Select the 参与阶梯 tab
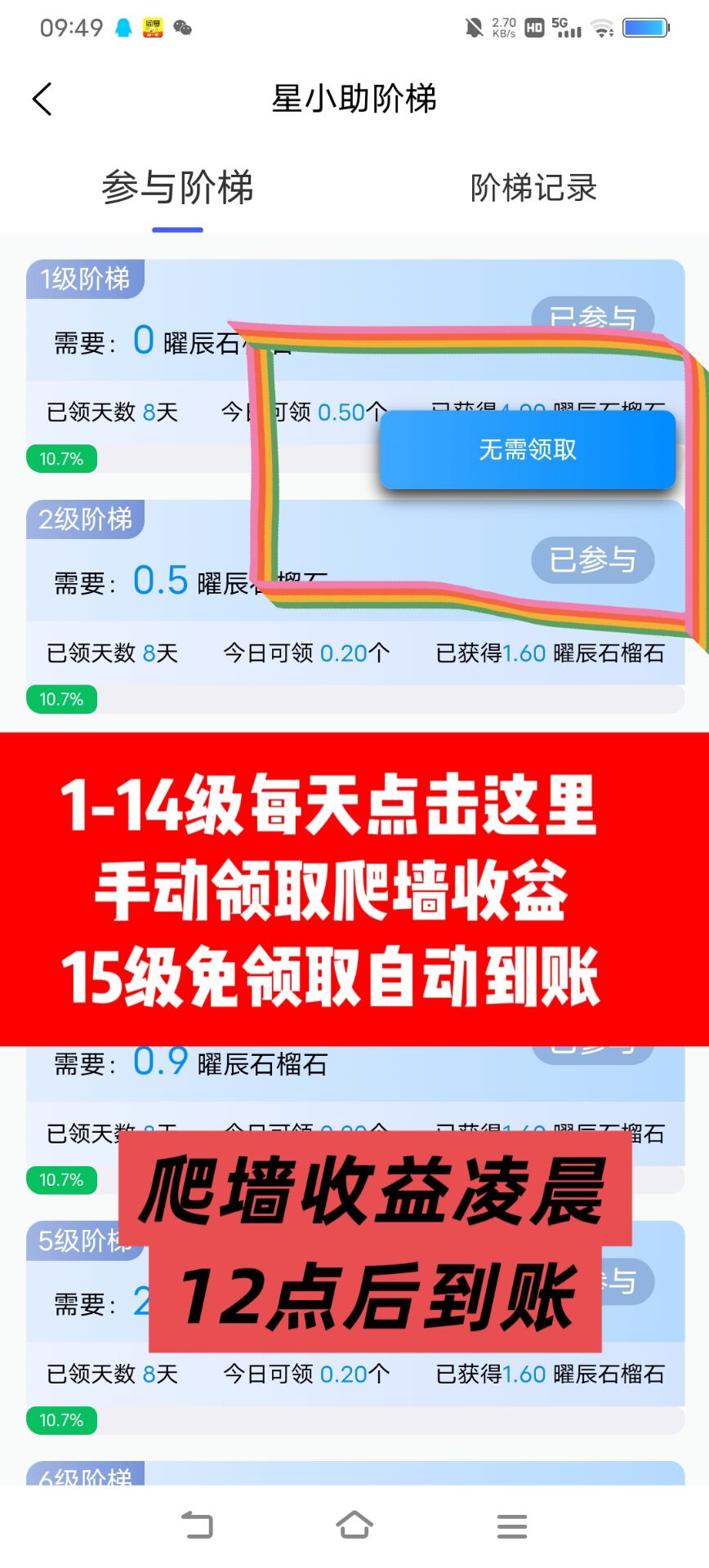709x1568 pixels. [x=177, y=188]
